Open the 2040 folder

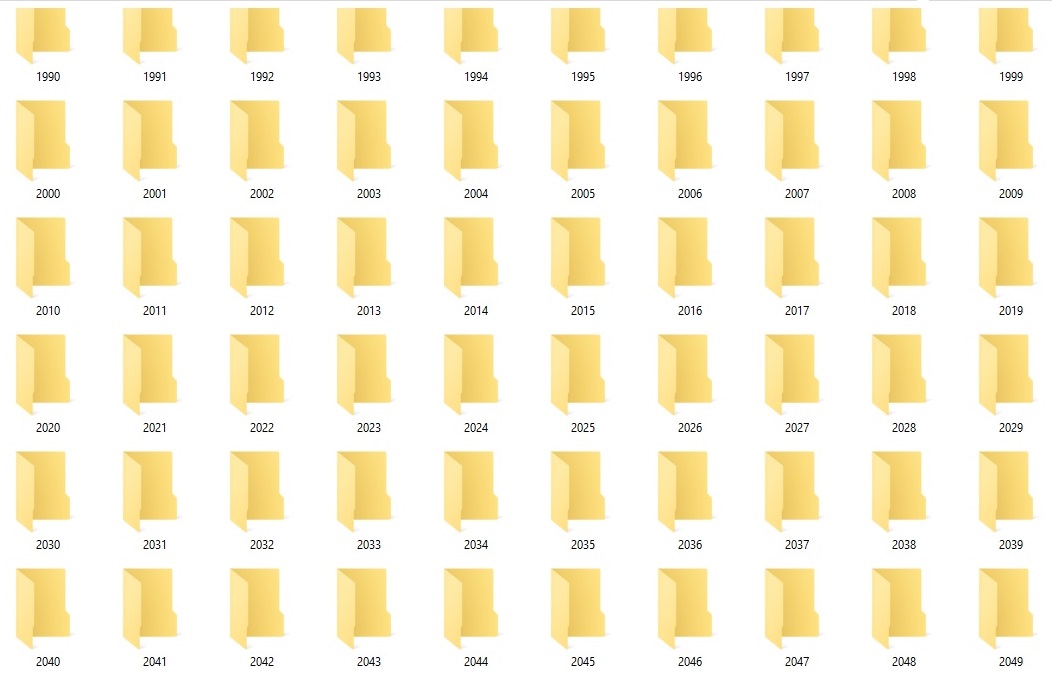[44, 608]
